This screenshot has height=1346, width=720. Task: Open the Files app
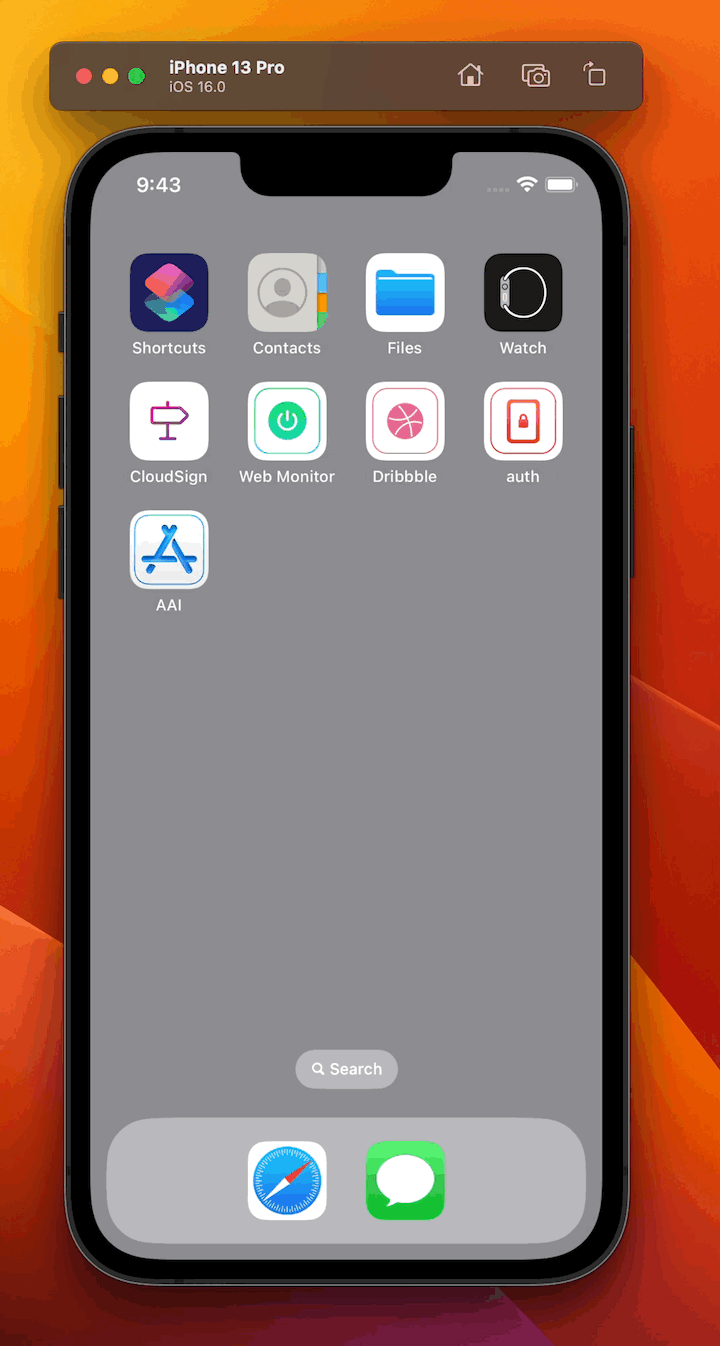pos(405,292)
